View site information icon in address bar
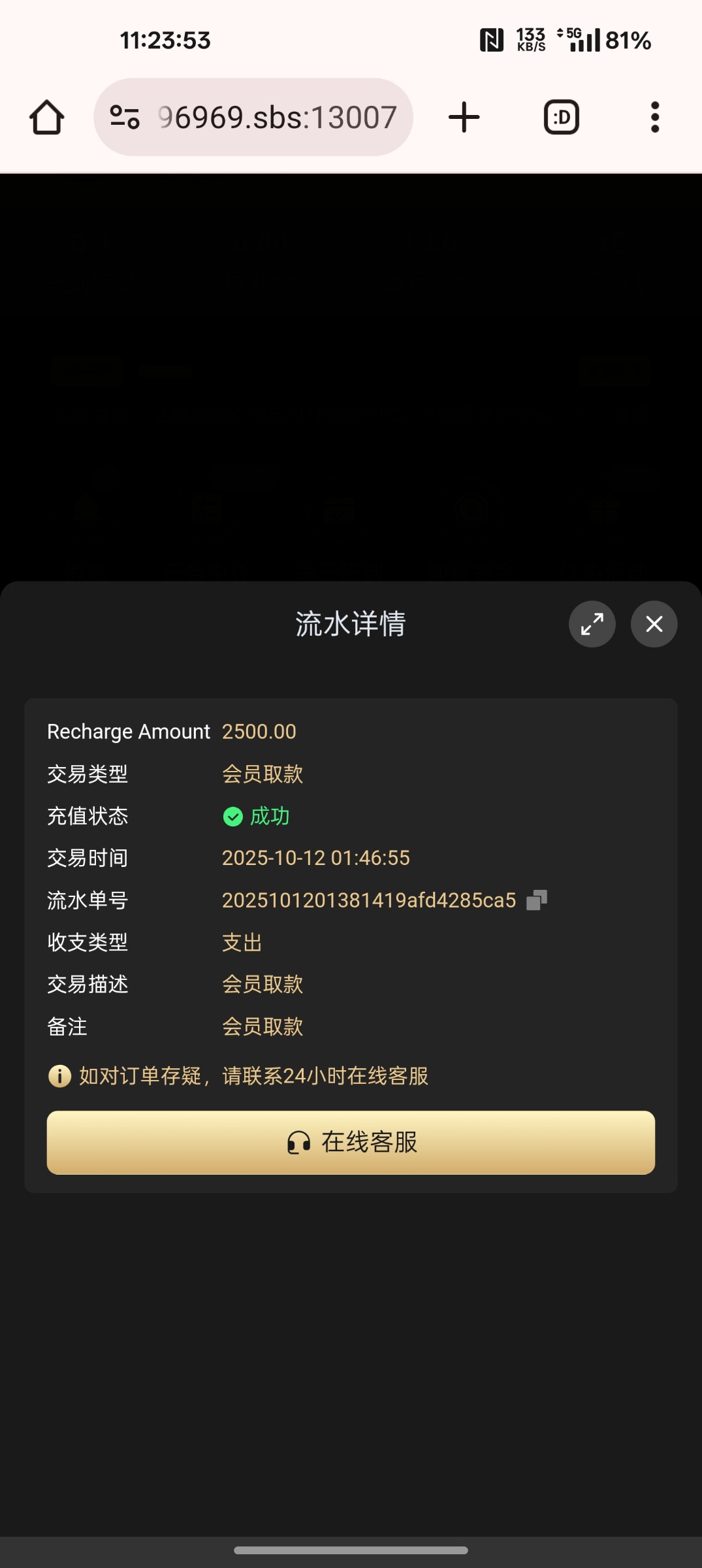This screenshot has height=1568, width=702. pyautogui.click(x=124, y=118)
